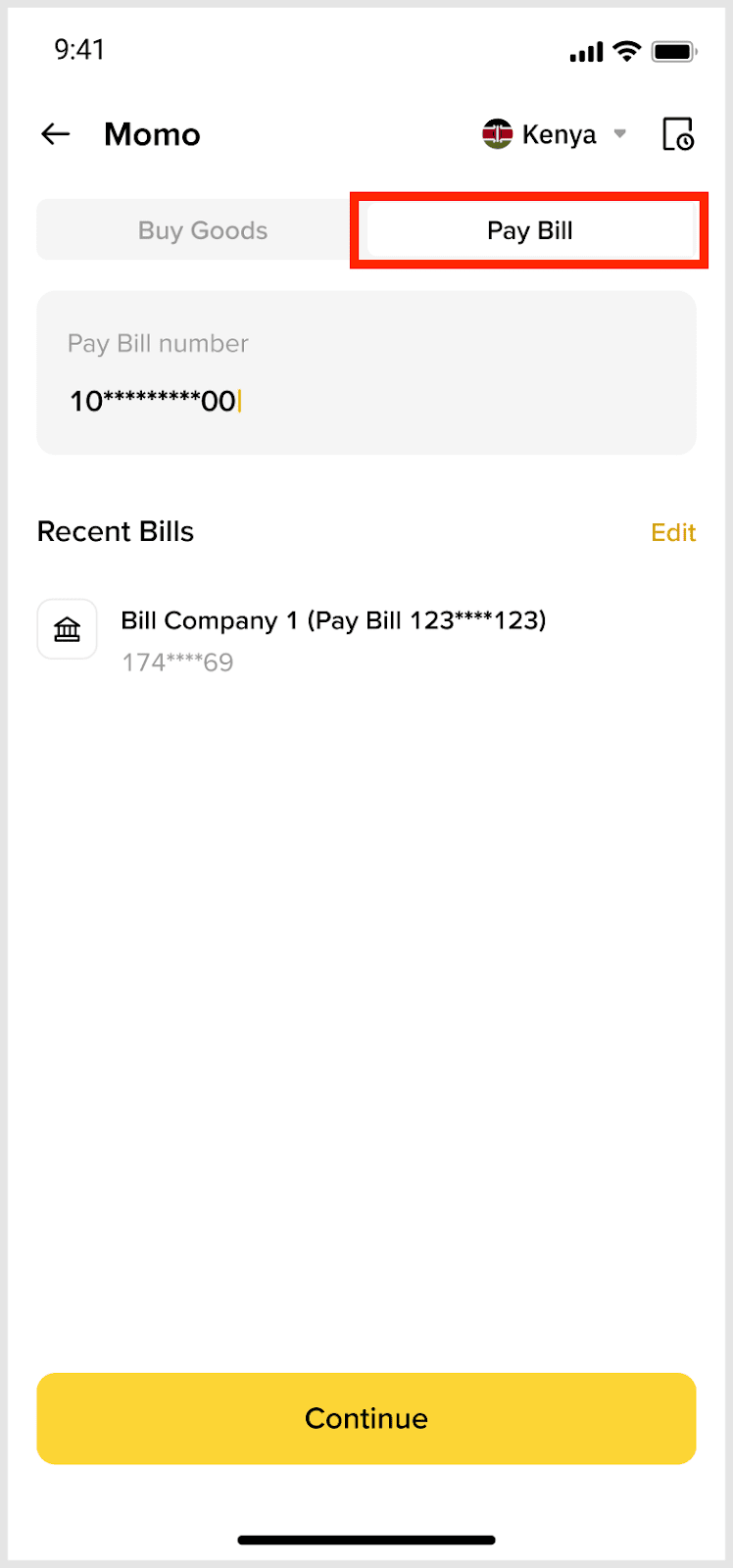Select the Pay Bill tab

pos(529,230)
